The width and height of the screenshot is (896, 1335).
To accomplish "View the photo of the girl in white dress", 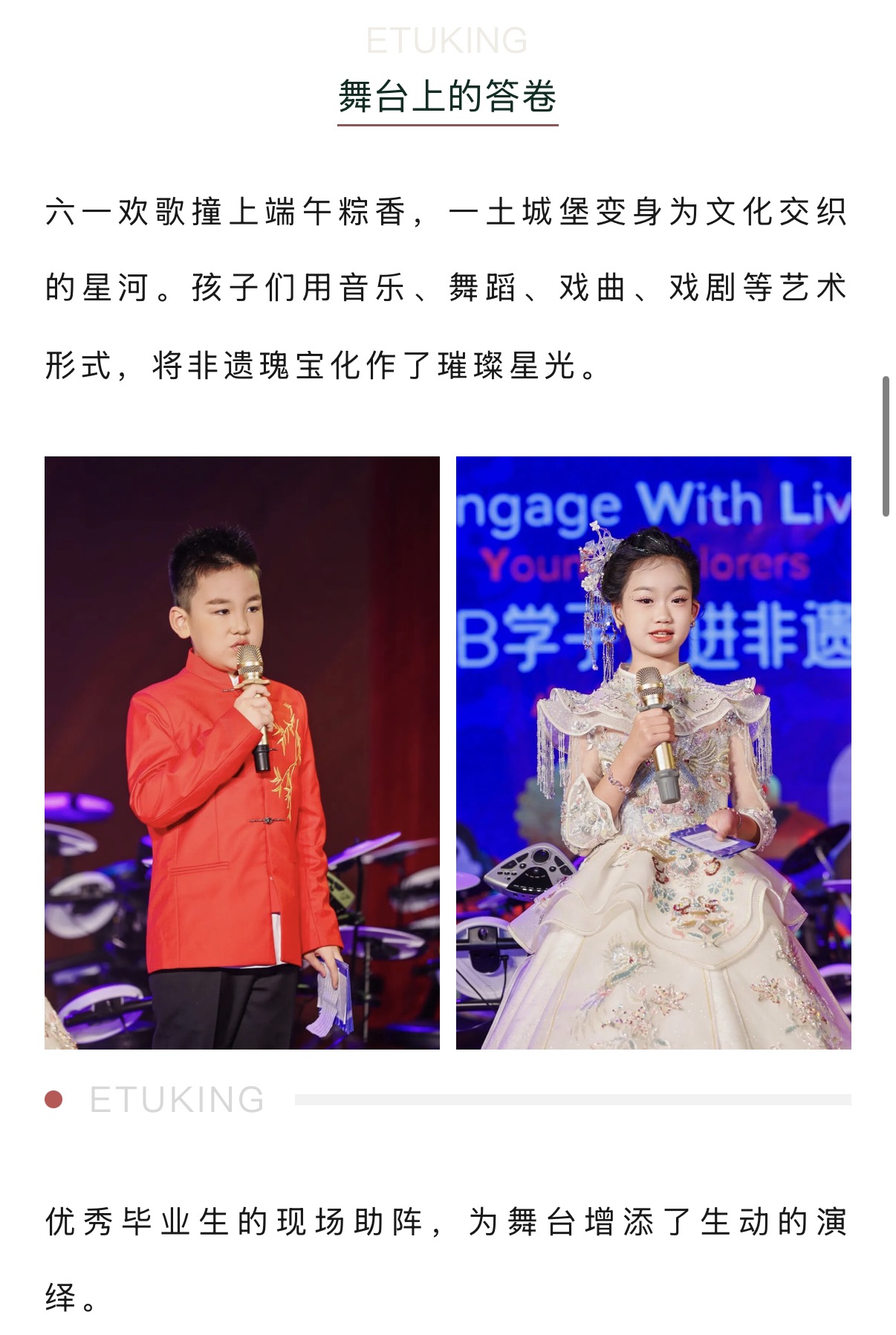I will click(653, 752).
